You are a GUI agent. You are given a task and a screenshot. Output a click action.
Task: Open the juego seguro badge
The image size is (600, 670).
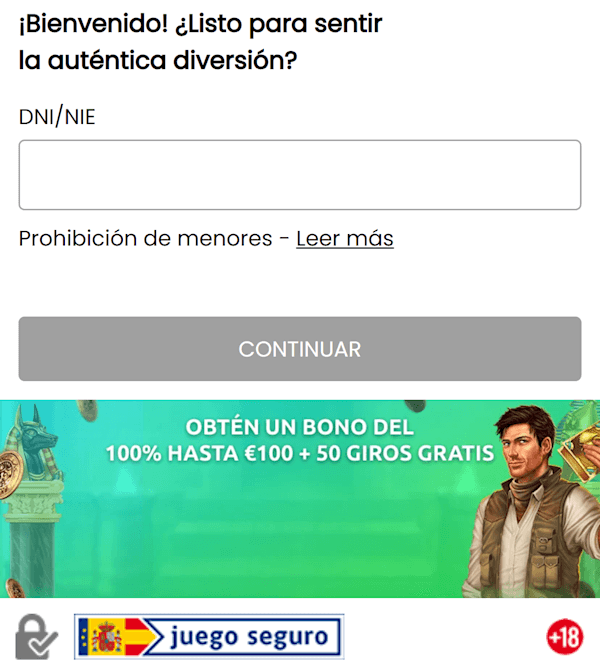[209, 637]
